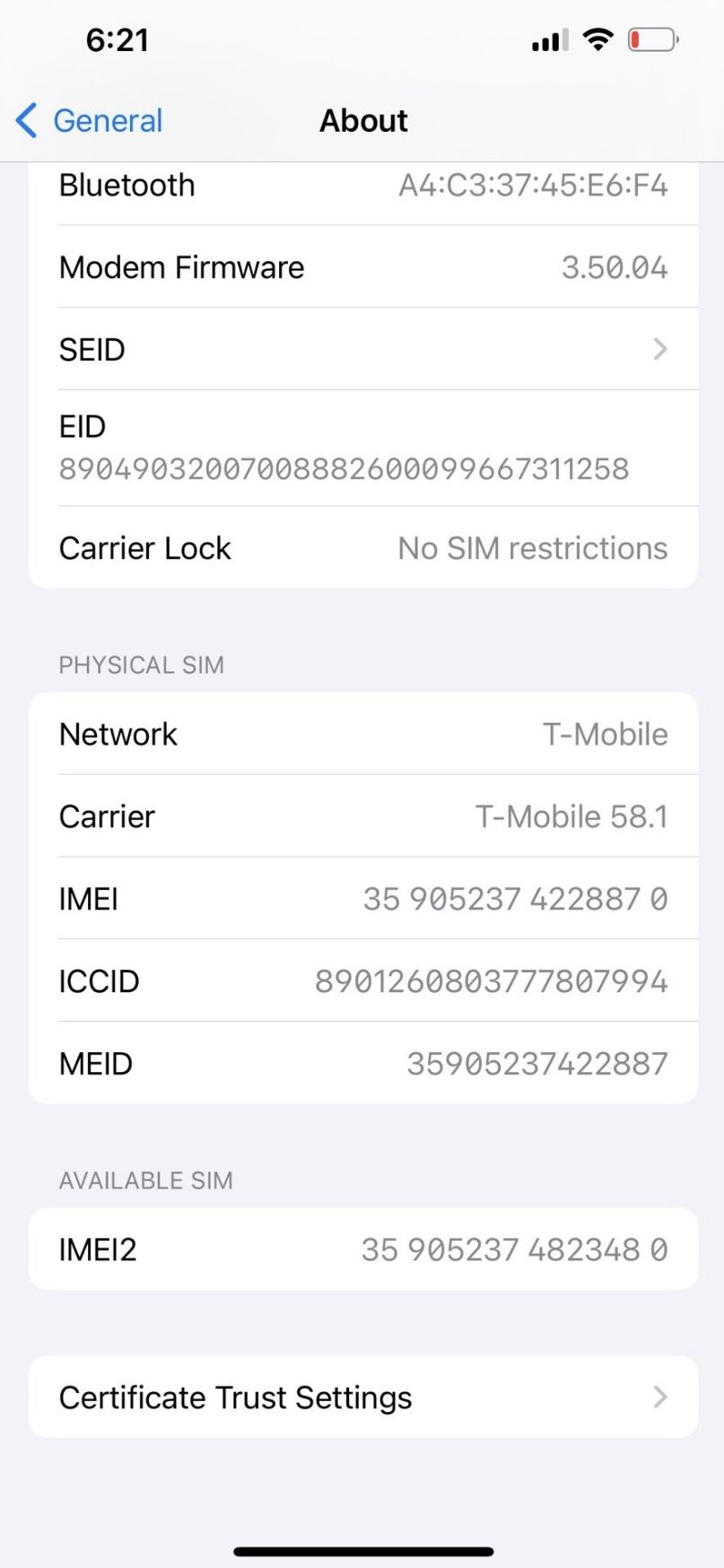Viewport: 724px width, 1568px height.
Task: Open the SEID row
Action: click(362, 349)
